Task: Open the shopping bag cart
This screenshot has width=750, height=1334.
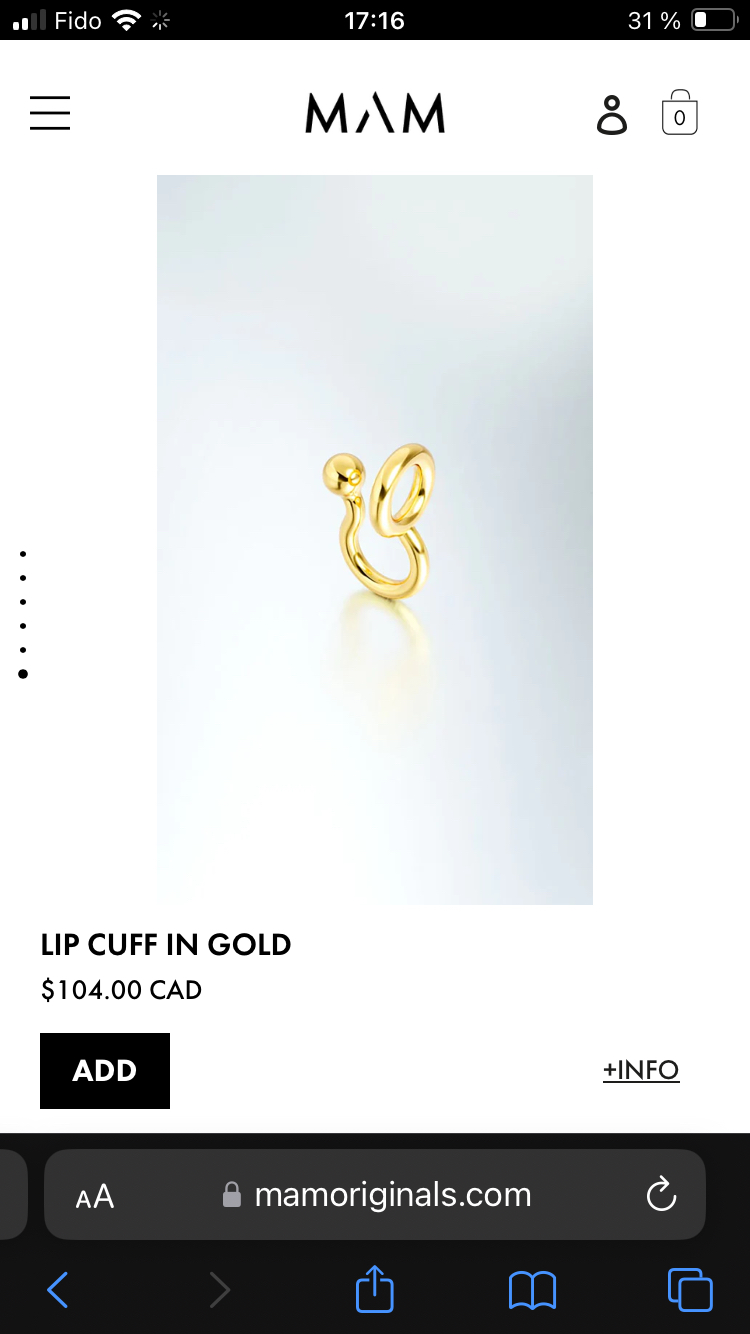Action: [x=679, y=112]
